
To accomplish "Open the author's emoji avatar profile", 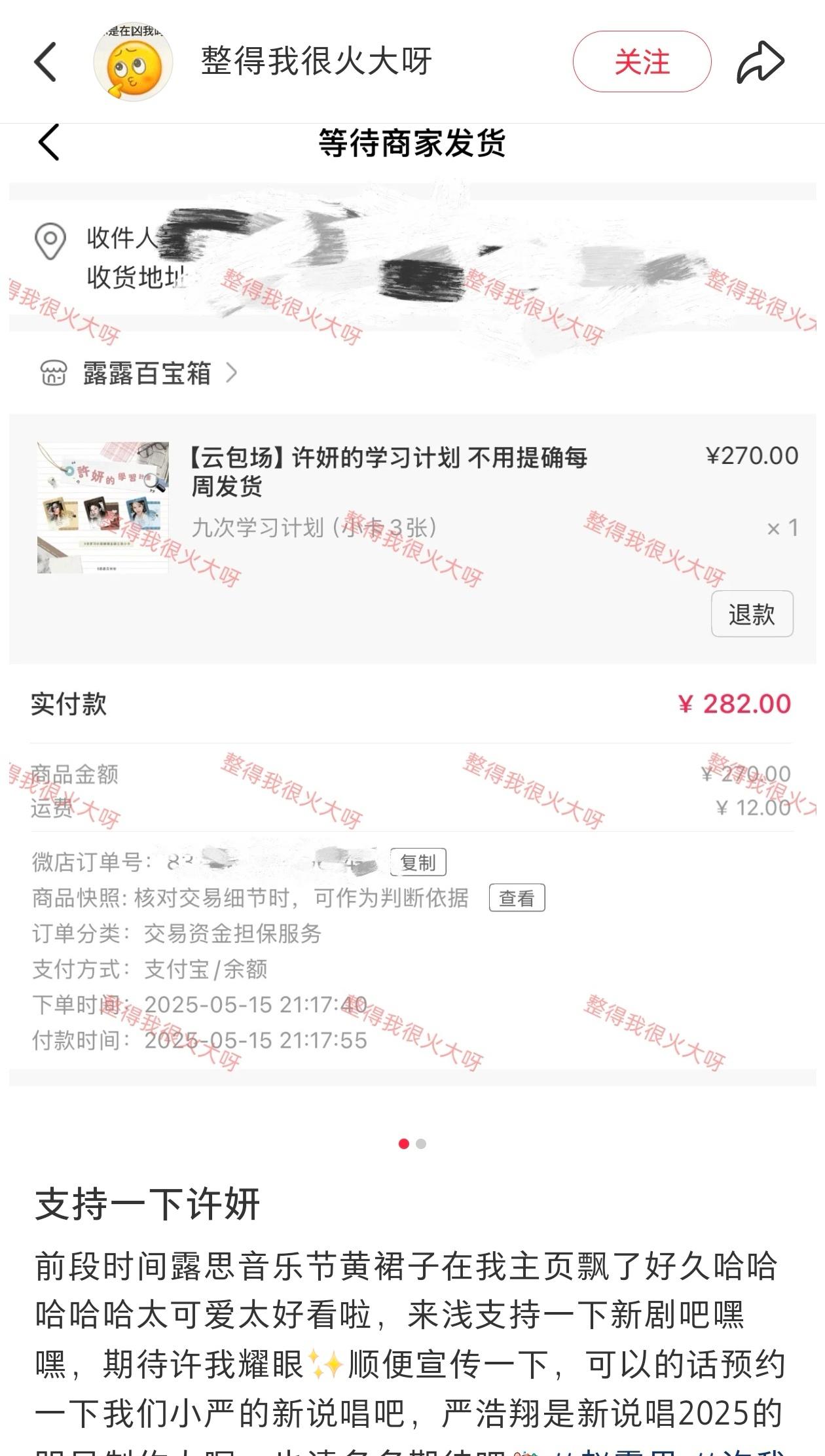I will [x=134, y=63].
